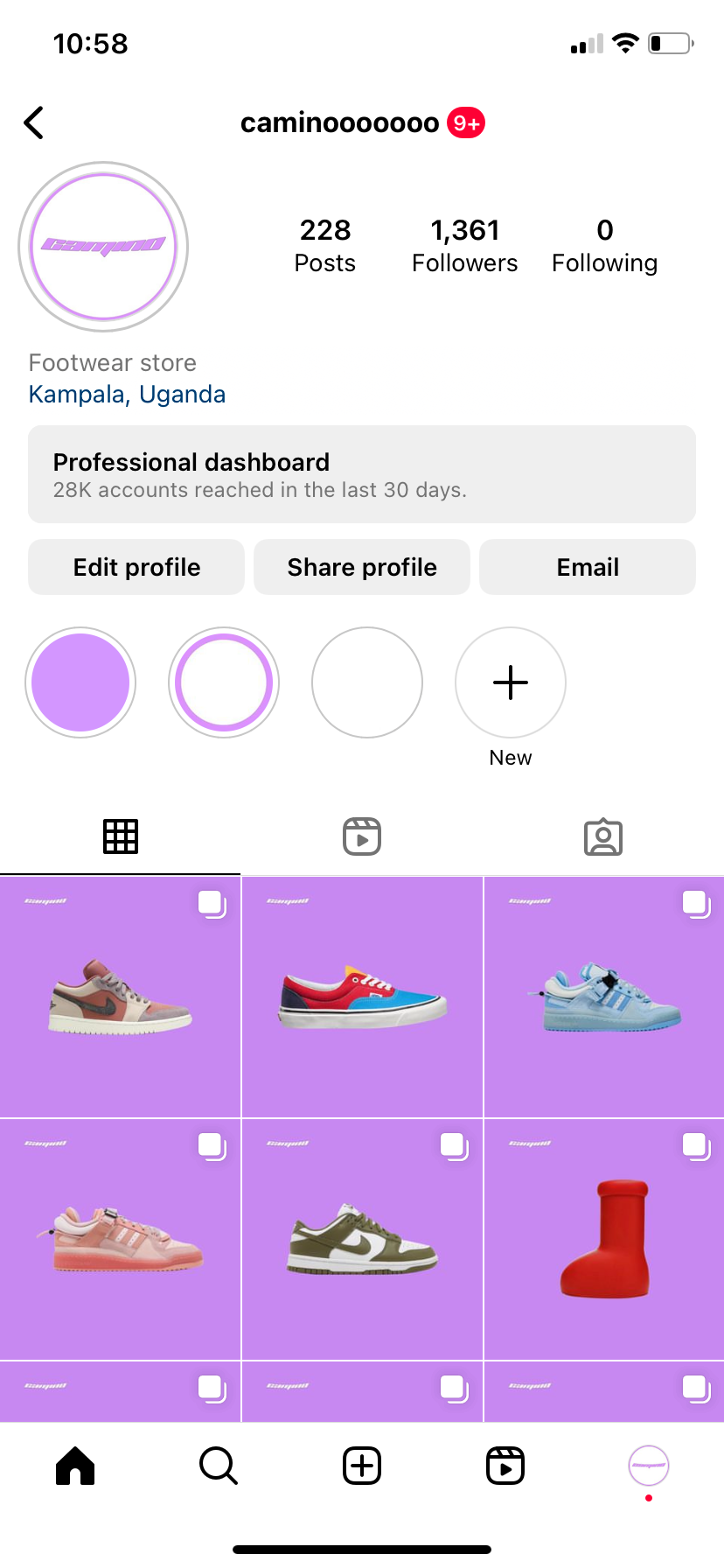Create a new post with plus icon
This screenshot has width=724, height=1568.
[x=362, y=1465]
